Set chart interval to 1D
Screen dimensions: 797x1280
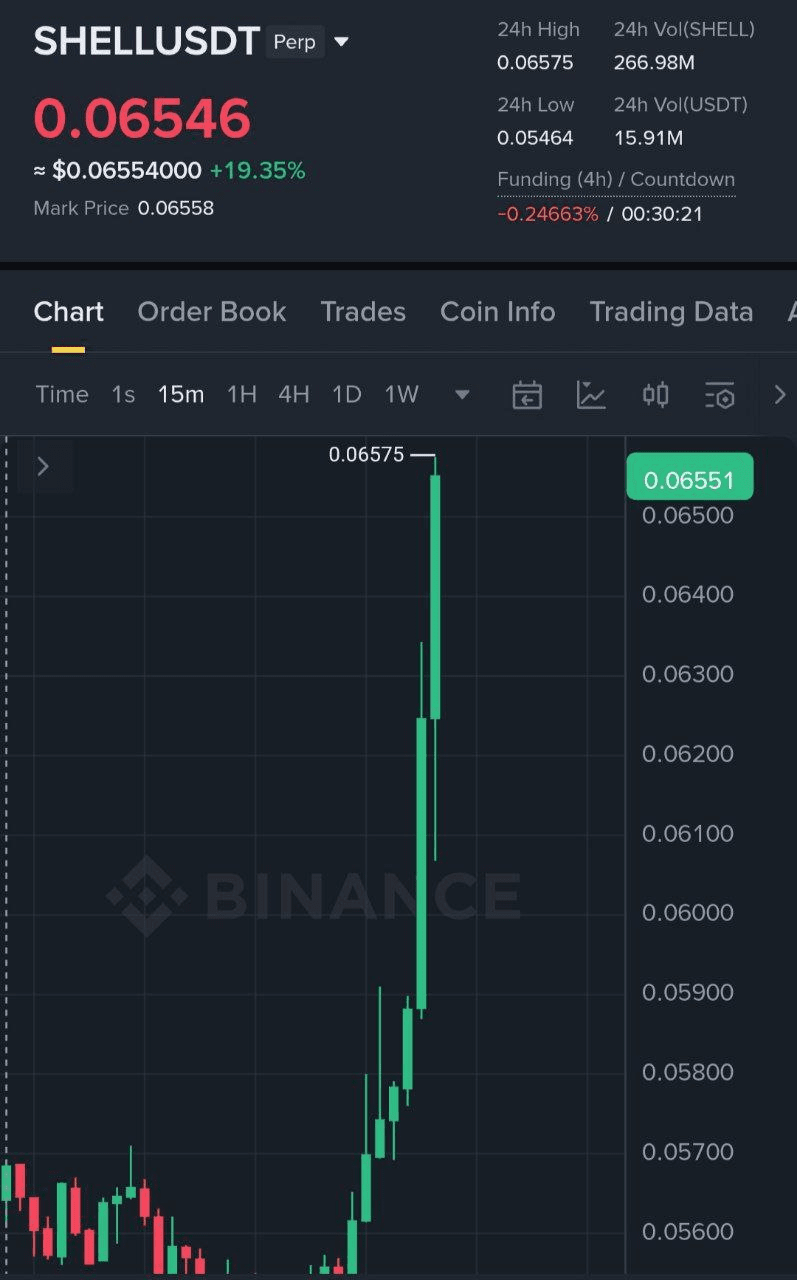click(x=346, y=394)
